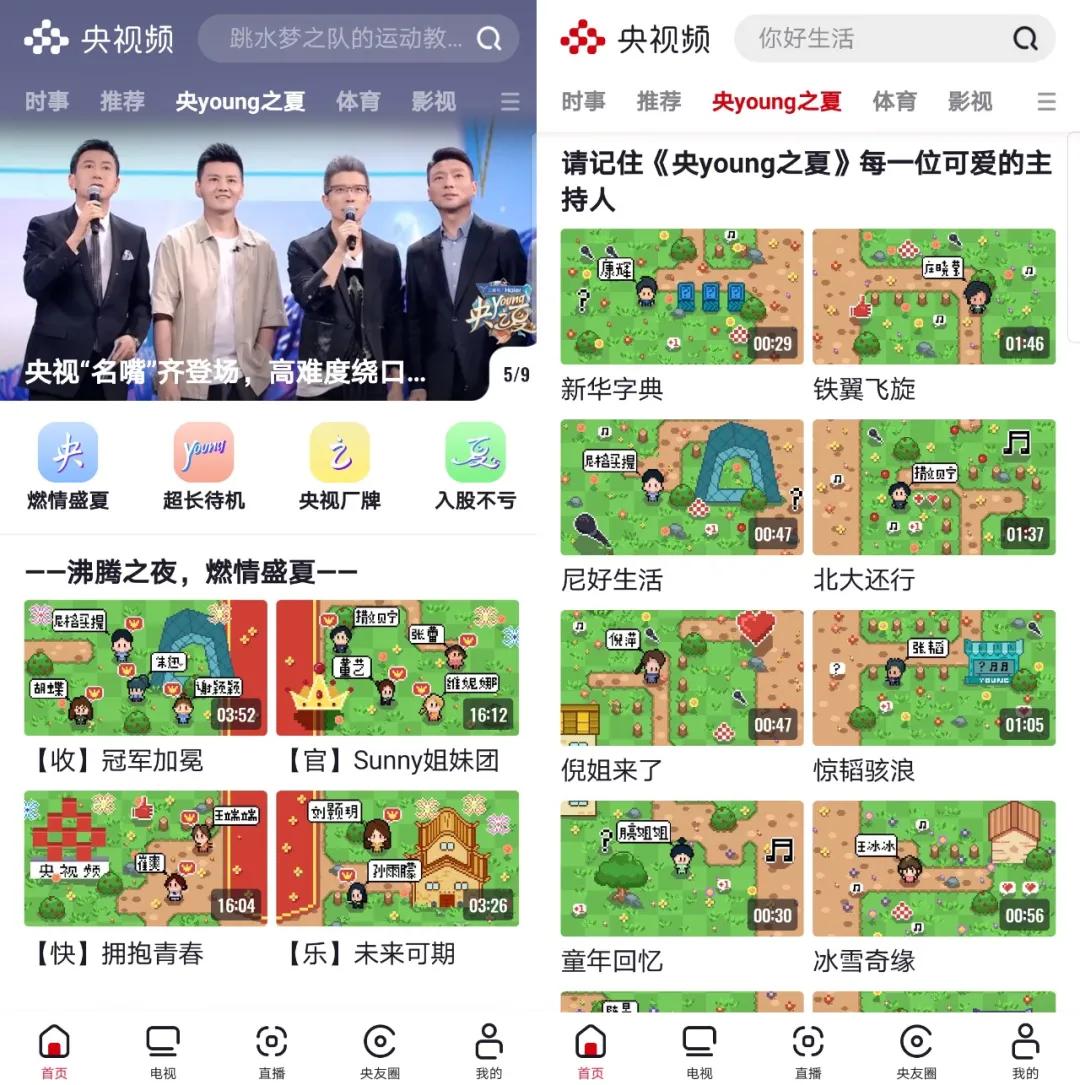Screen dimensions: 1080x1085
Task: Open the 入股不亏 shortcut
Action: click(475, 467)
